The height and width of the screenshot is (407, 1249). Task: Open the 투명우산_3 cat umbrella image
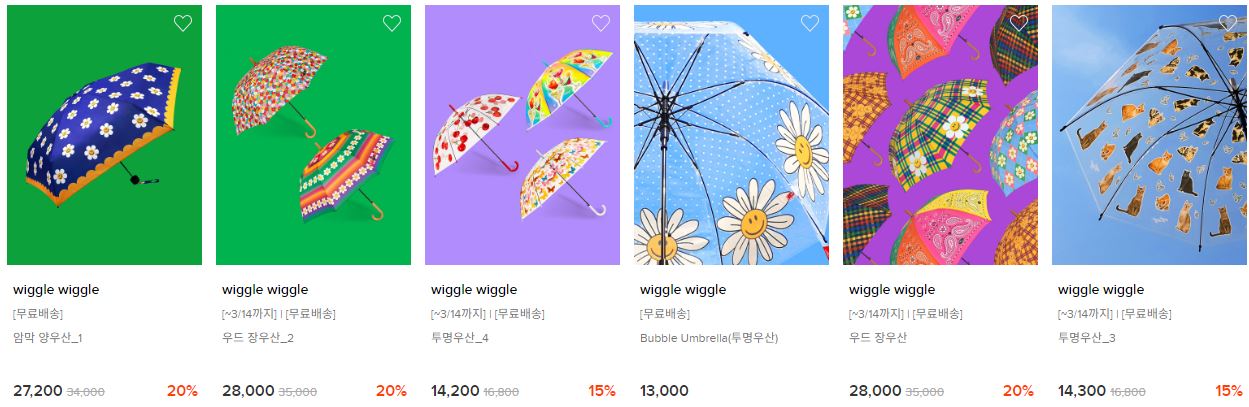(x=1149, y=135)
